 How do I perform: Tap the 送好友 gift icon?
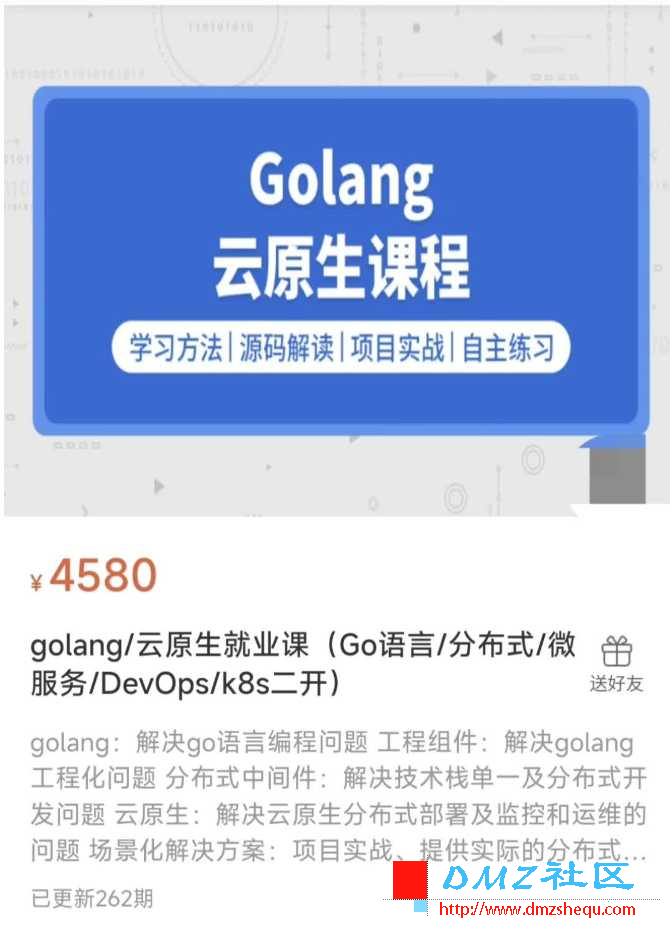pos(616,653)
